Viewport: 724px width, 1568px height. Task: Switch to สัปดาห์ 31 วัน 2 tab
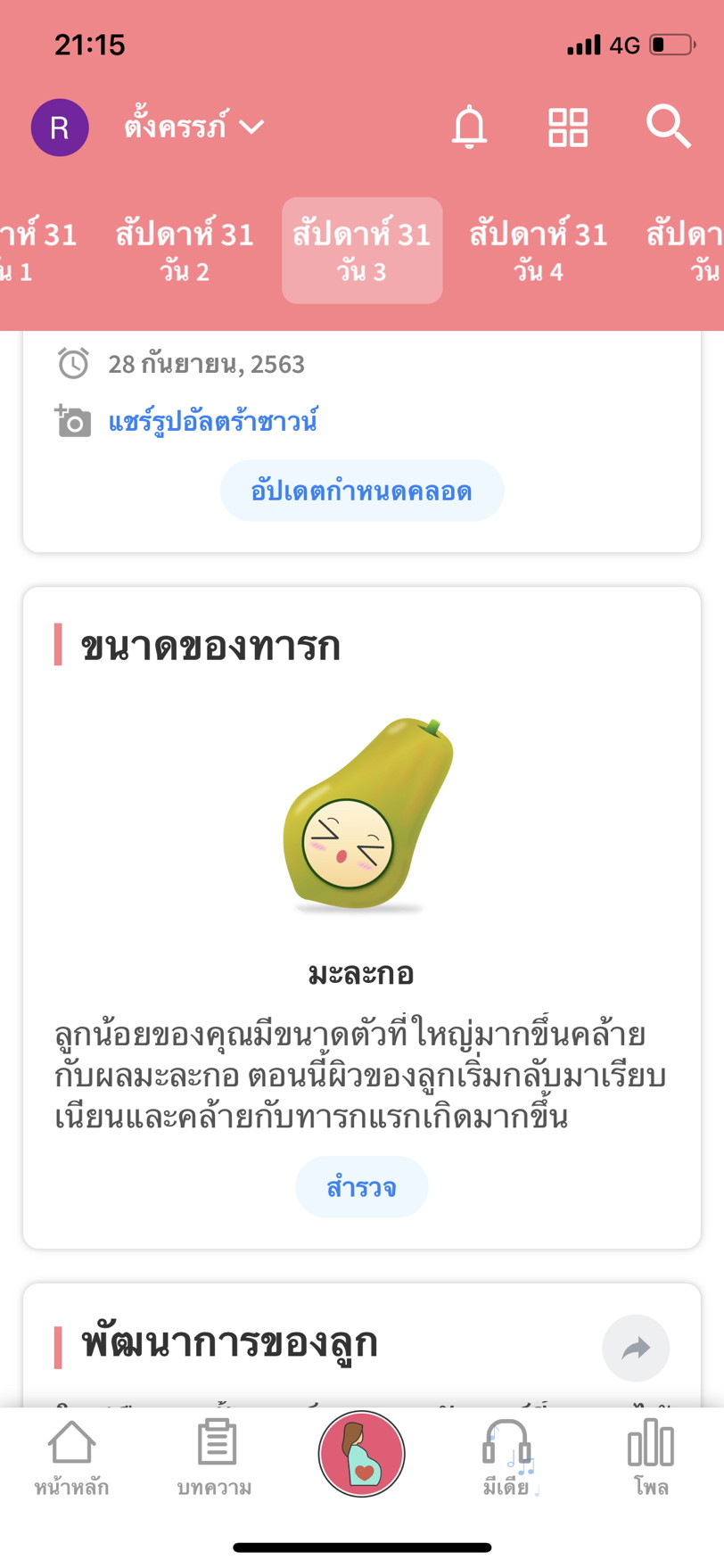[185, 250]
